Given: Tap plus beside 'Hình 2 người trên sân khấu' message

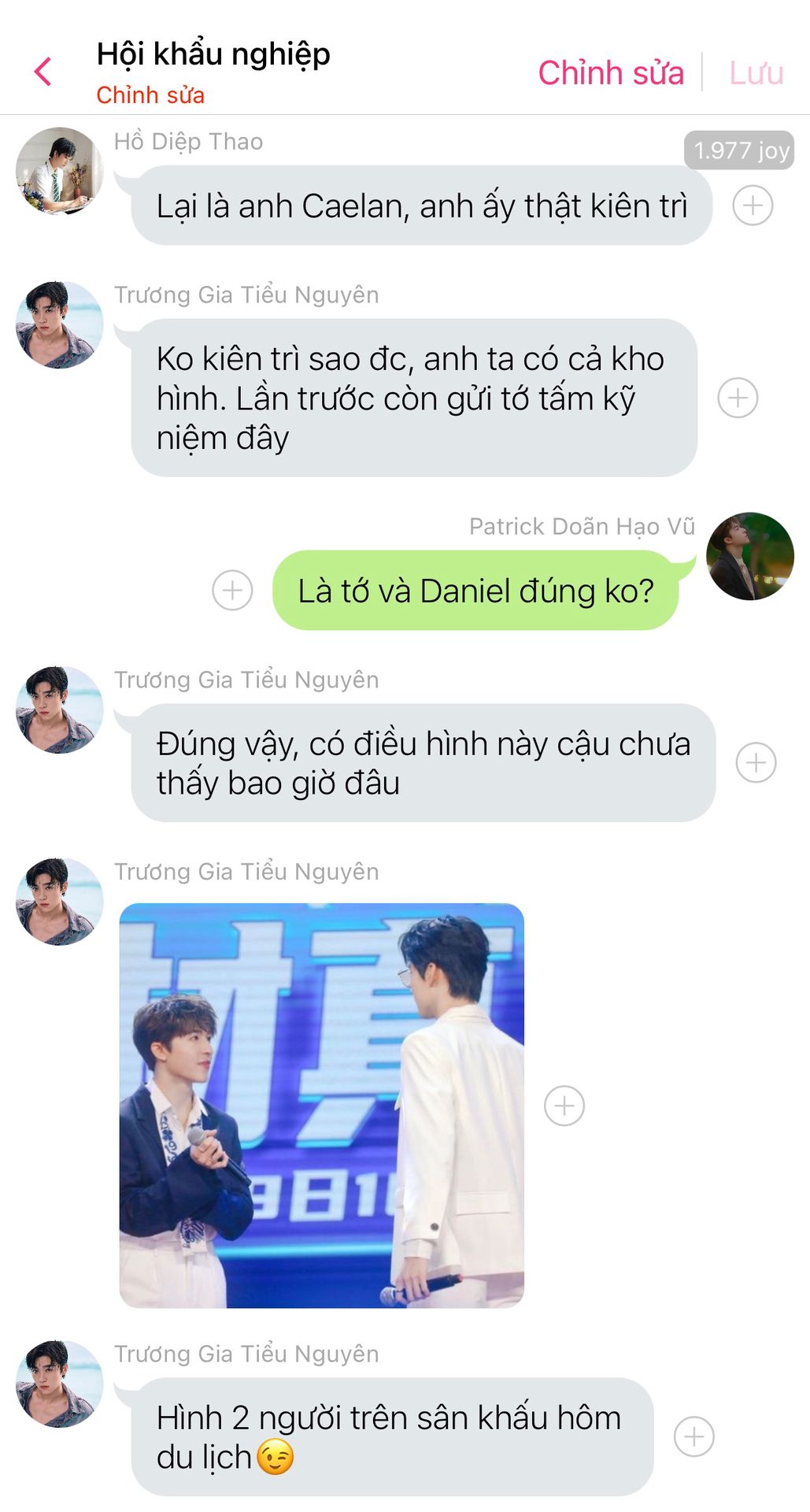Looking at the screenshot, I should [x=694, y=1436].
